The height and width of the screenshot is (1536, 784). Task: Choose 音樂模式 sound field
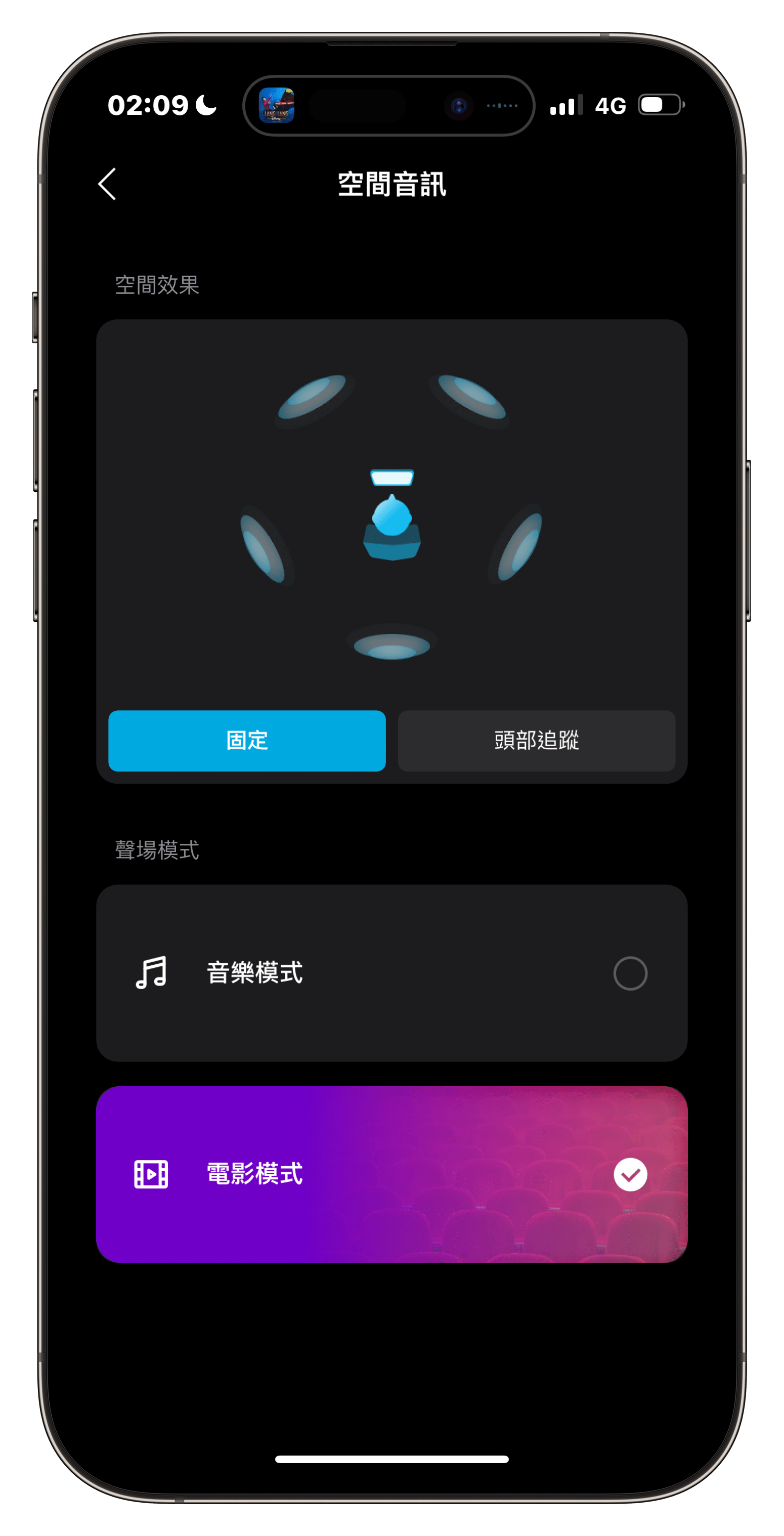tap(391, 973)
